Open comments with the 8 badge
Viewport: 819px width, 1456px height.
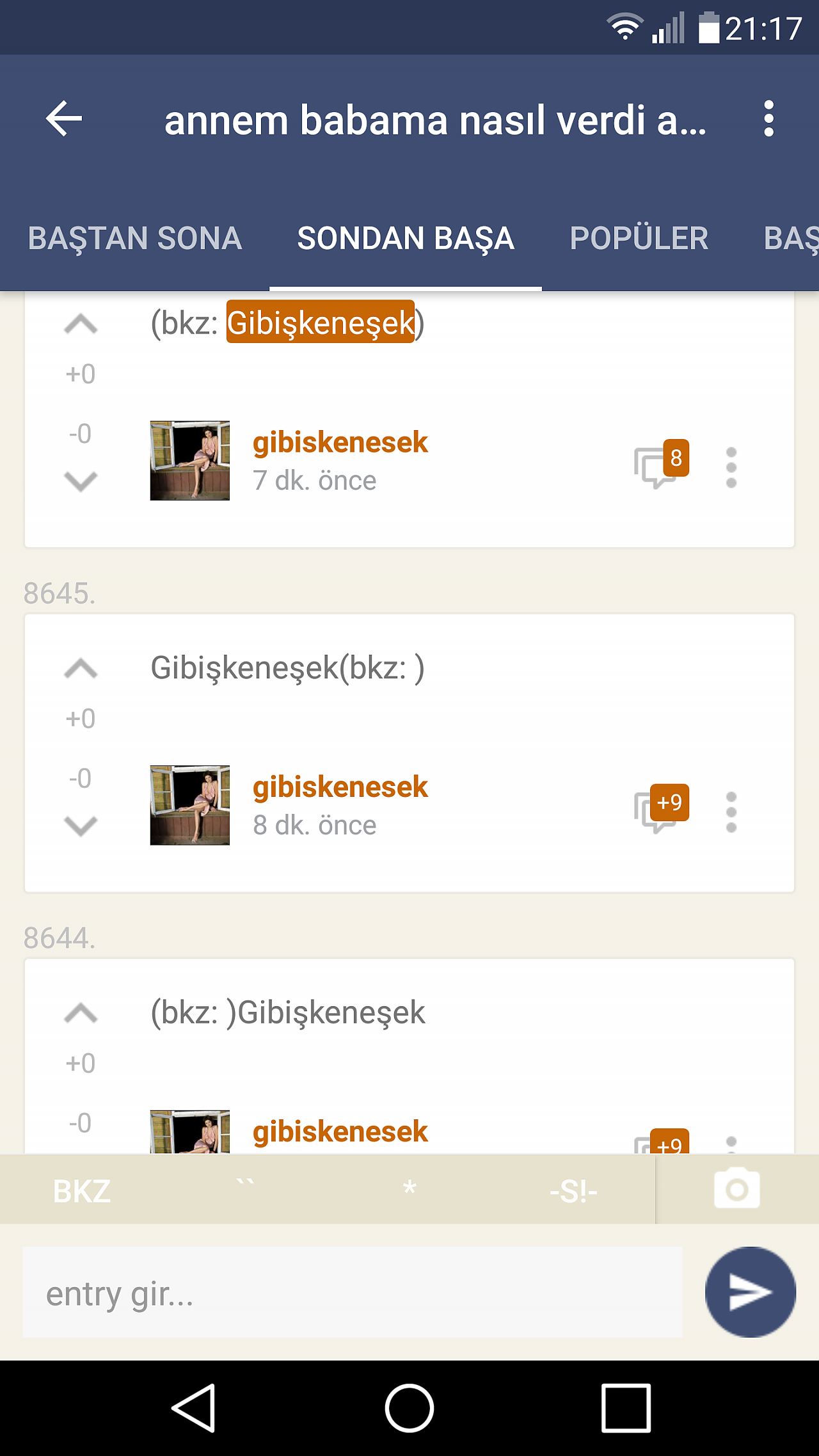click(x=661, y=464)
